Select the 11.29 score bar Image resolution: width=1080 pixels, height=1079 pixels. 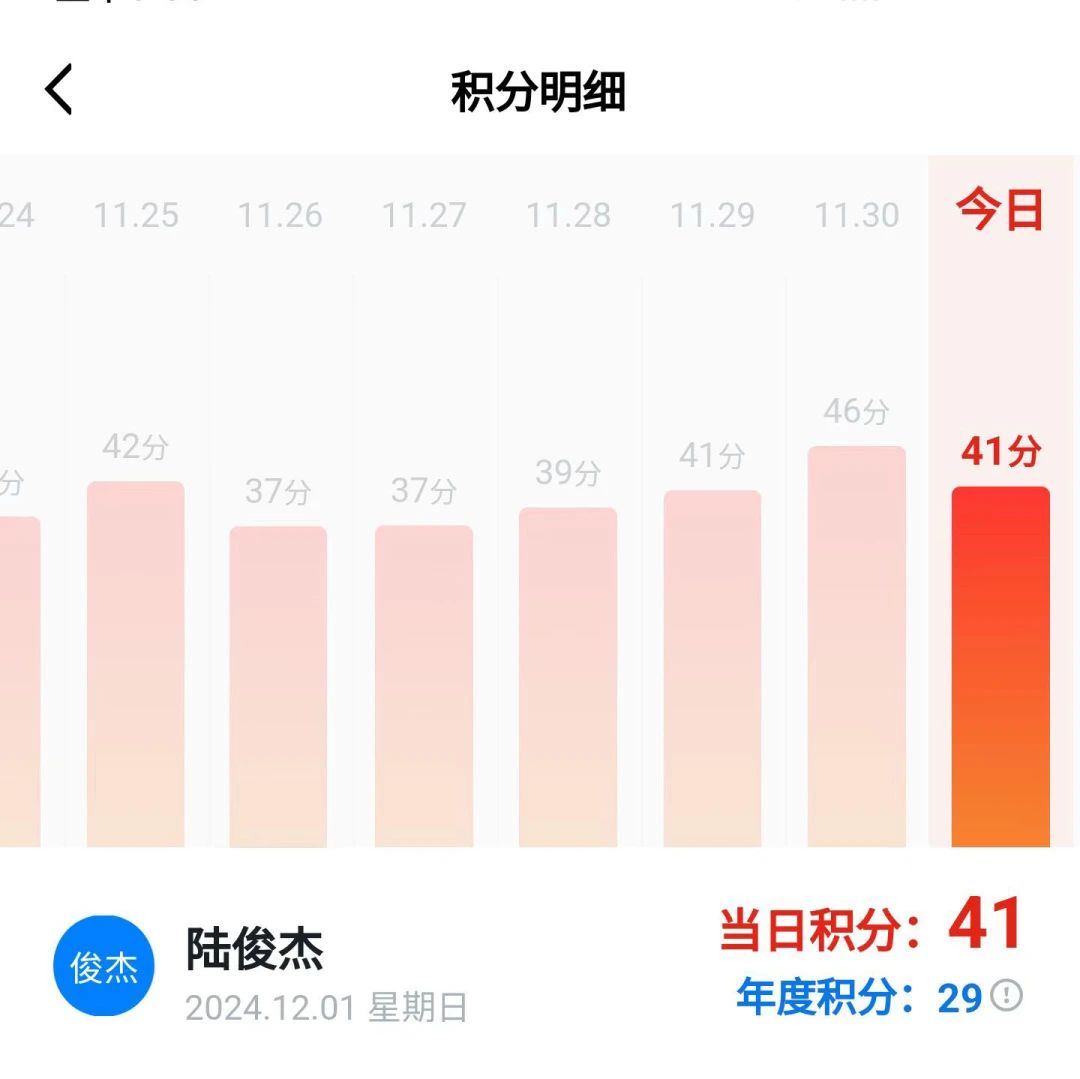pos(712,669)
